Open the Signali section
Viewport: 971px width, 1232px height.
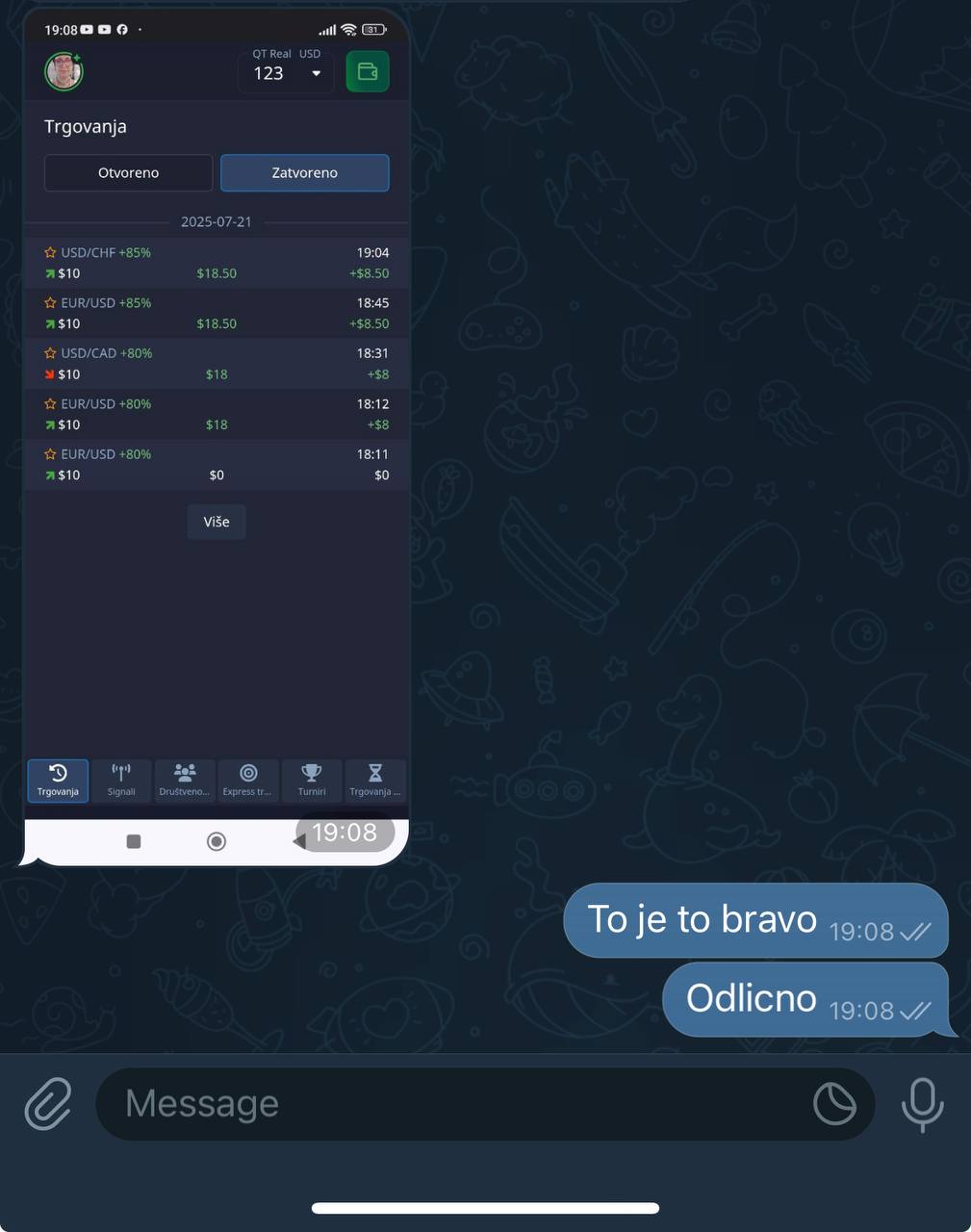coord(120,781)
